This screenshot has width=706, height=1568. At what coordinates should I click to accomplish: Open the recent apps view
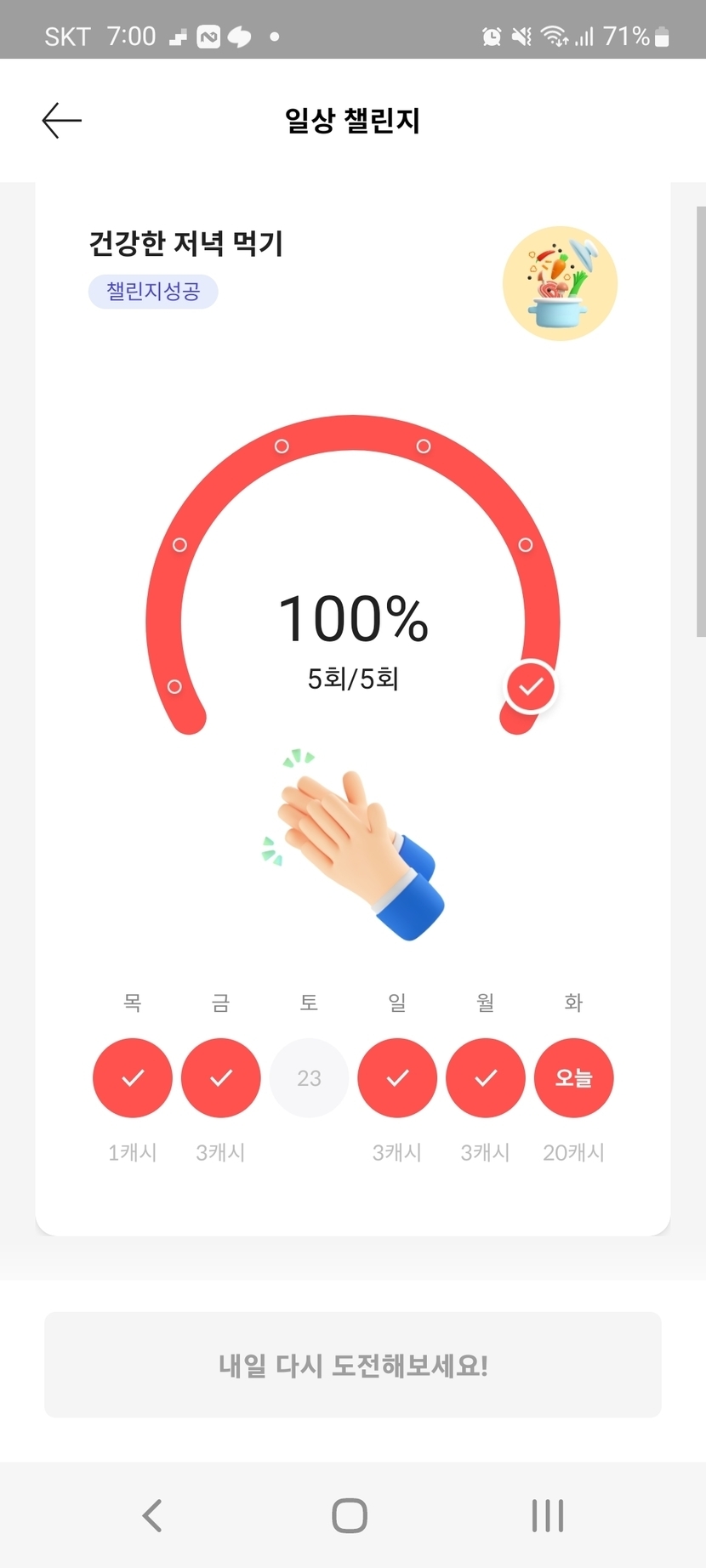(548, 1515)
